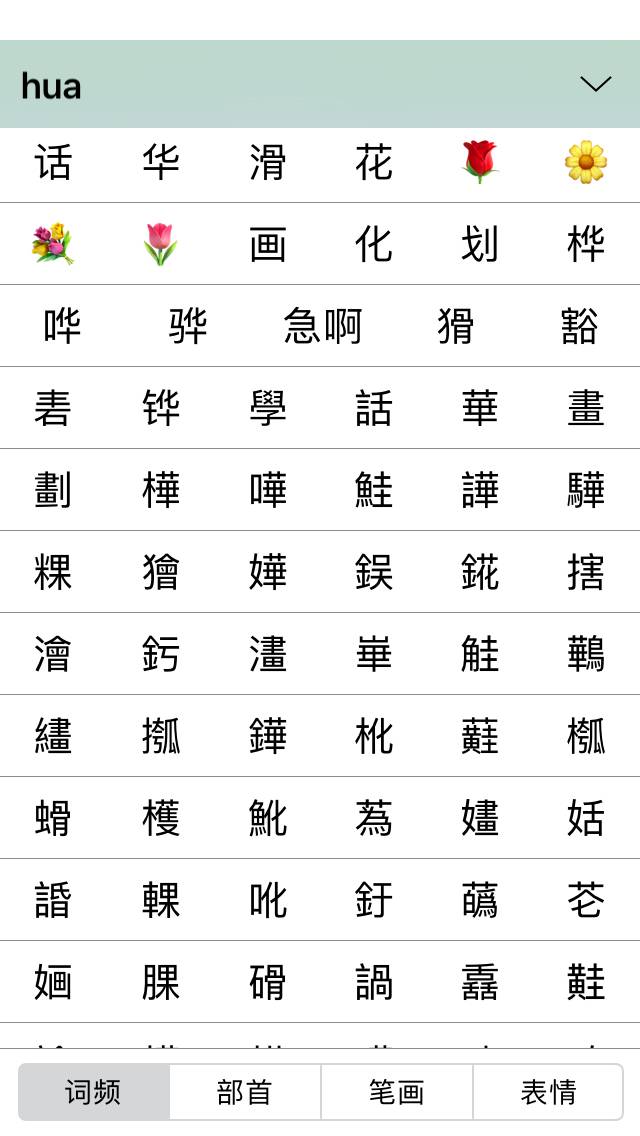Select the bouquet emoji
Viewport: 640px width, 1136px height.
pyautogui.click(x=53, y=244)
